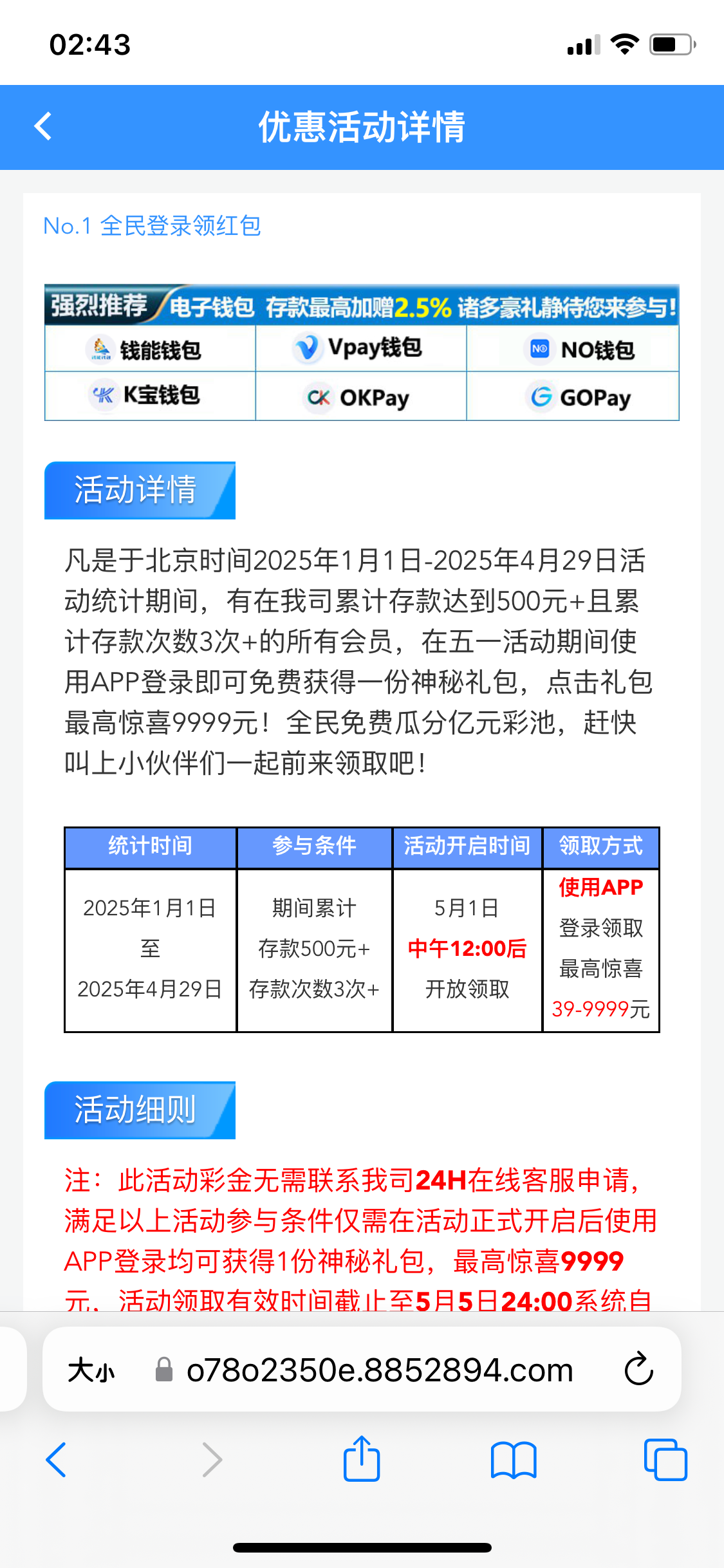Open the 大小 page zoom control
The image size is (724, 1568).
(91, 1369)
